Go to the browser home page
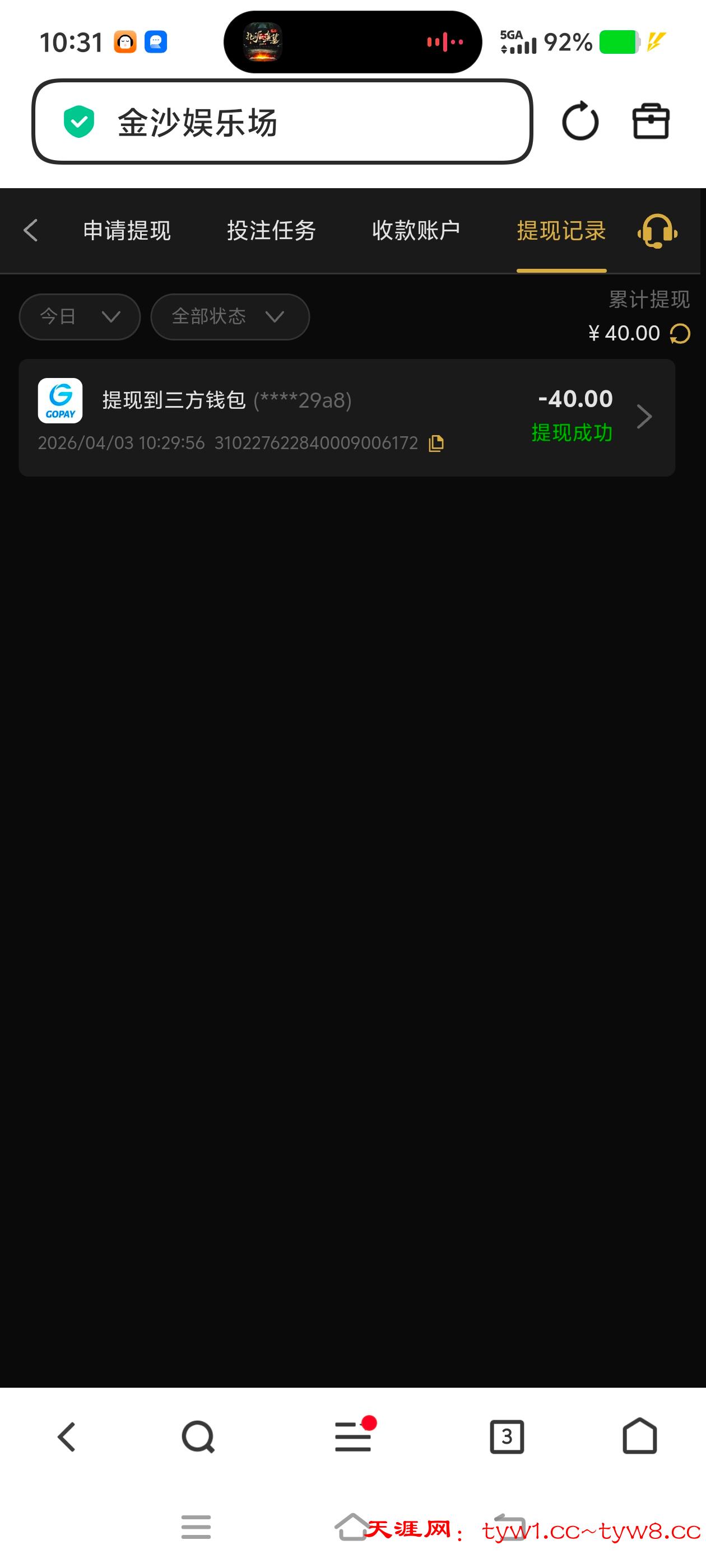Image resolution: width=706 pixels, height=1568 pixels. coord(640,1437)
